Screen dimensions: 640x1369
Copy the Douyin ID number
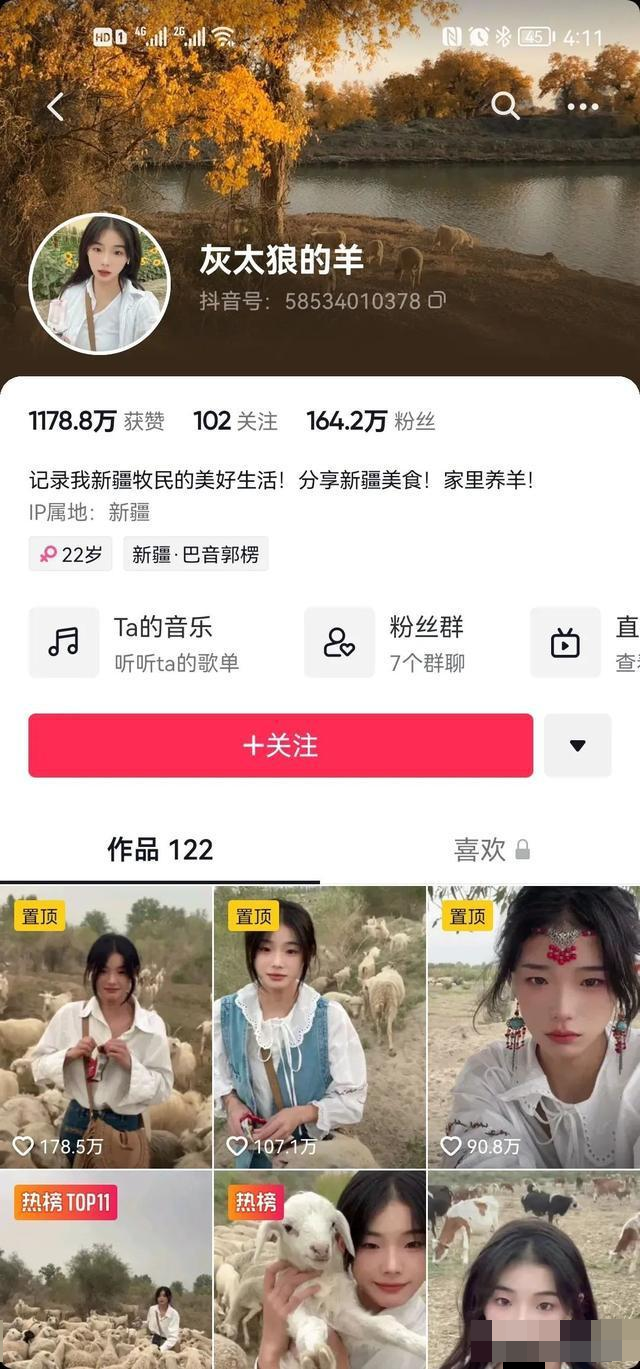coord(436,300)
